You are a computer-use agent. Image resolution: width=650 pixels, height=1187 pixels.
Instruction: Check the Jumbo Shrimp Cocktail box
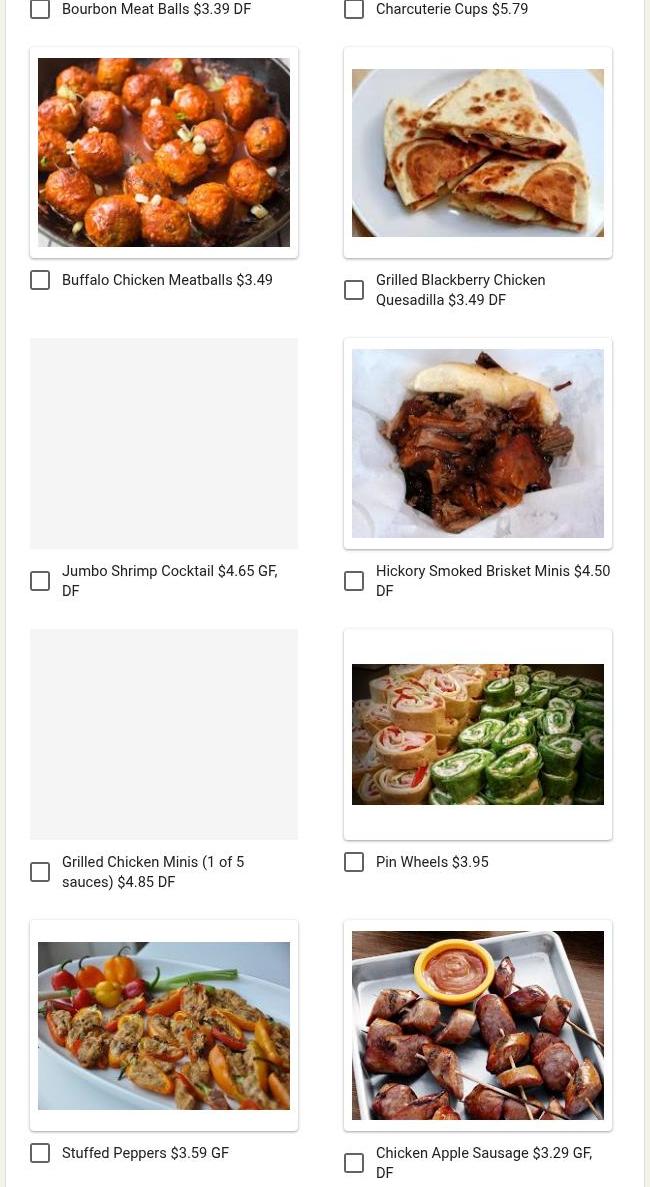tap(40, 581)
